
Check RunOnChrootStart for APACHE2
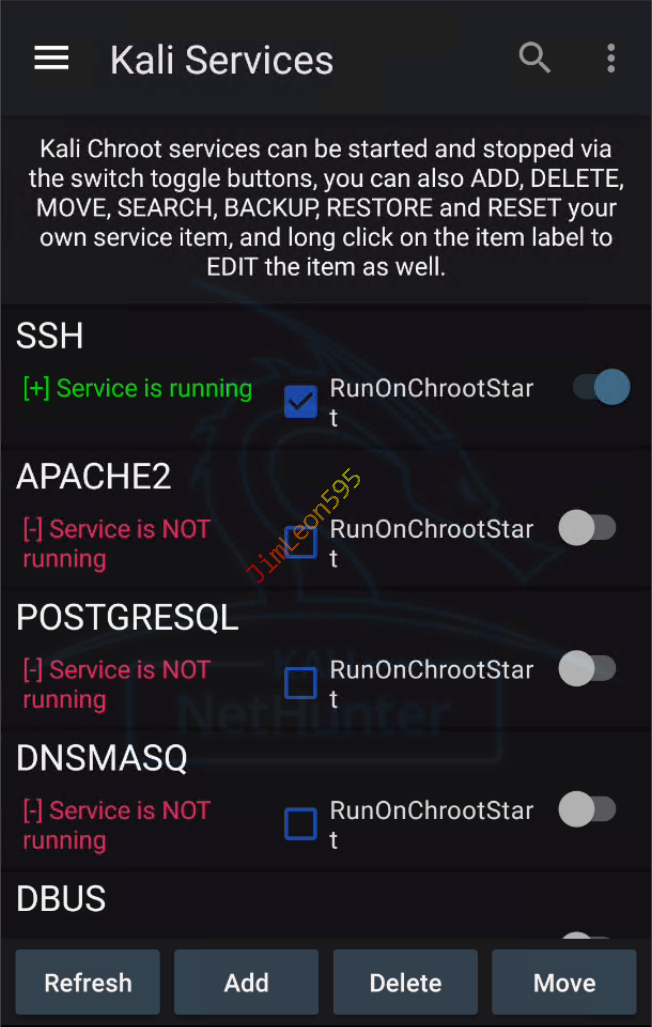coord(301,542)
